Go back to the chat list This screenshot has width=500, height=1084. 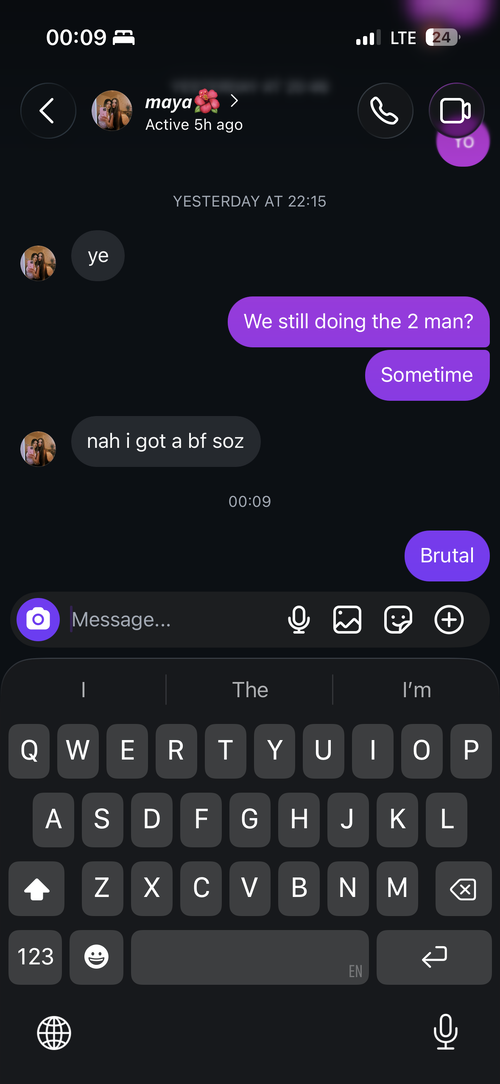click(48, 111)
